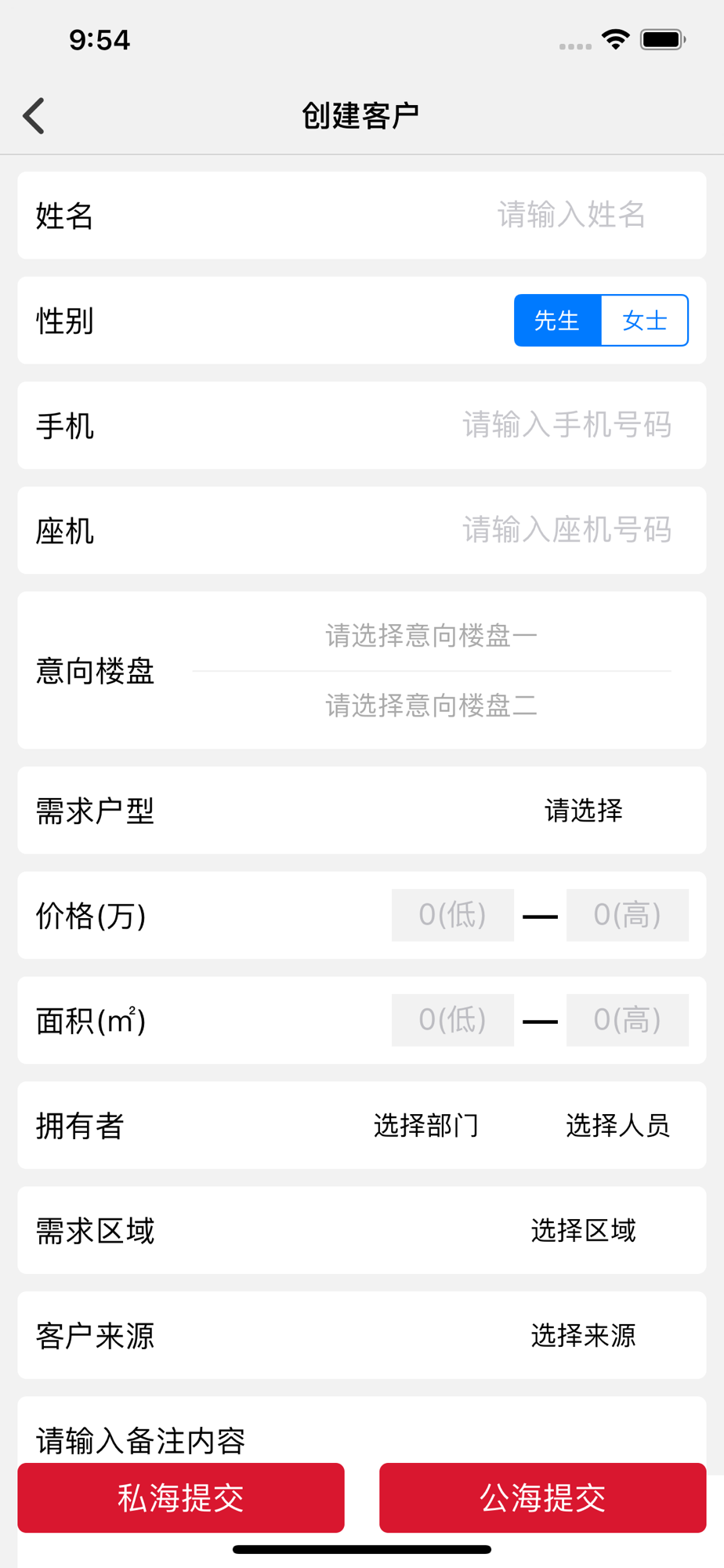
Task: Open 需求户型 请选择 picker
Action: pos(584,811)
